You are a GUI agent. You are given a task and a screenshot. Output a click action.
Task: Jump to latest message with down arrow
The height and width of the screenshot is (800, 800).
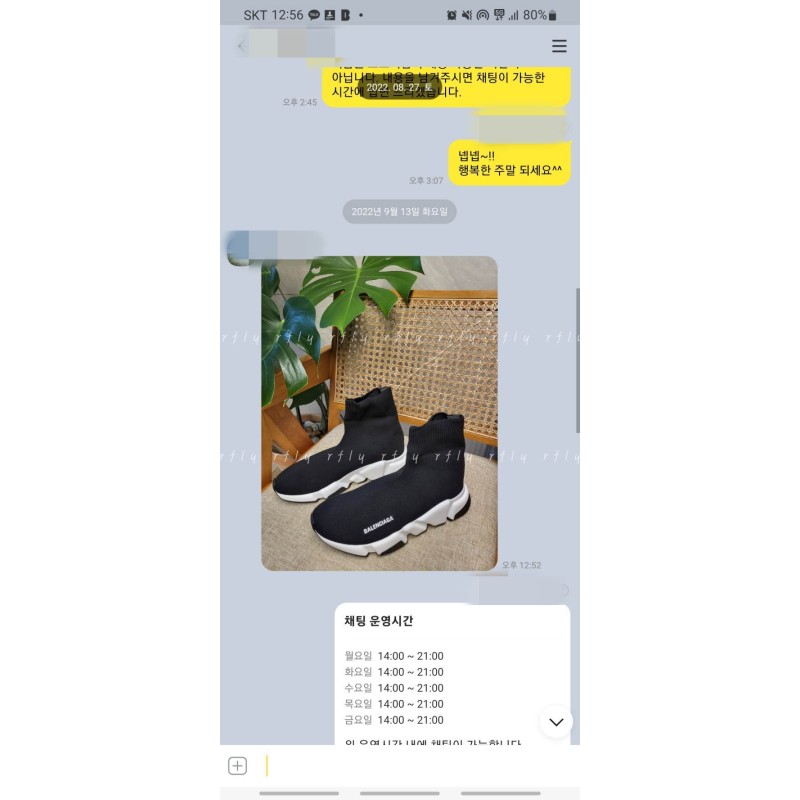point(556,721)
